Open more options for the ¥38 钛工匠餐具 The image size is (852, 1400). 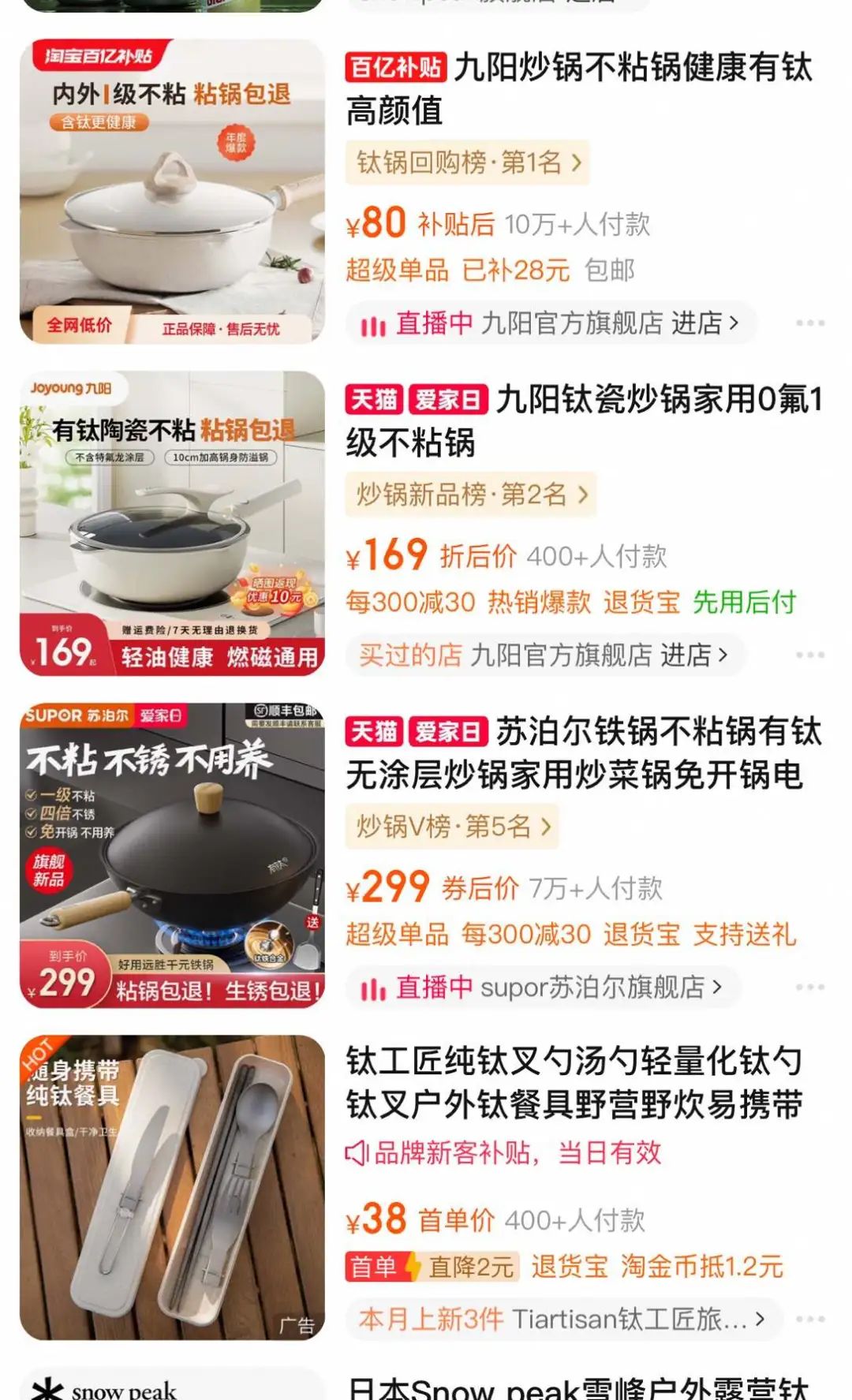809,1320
